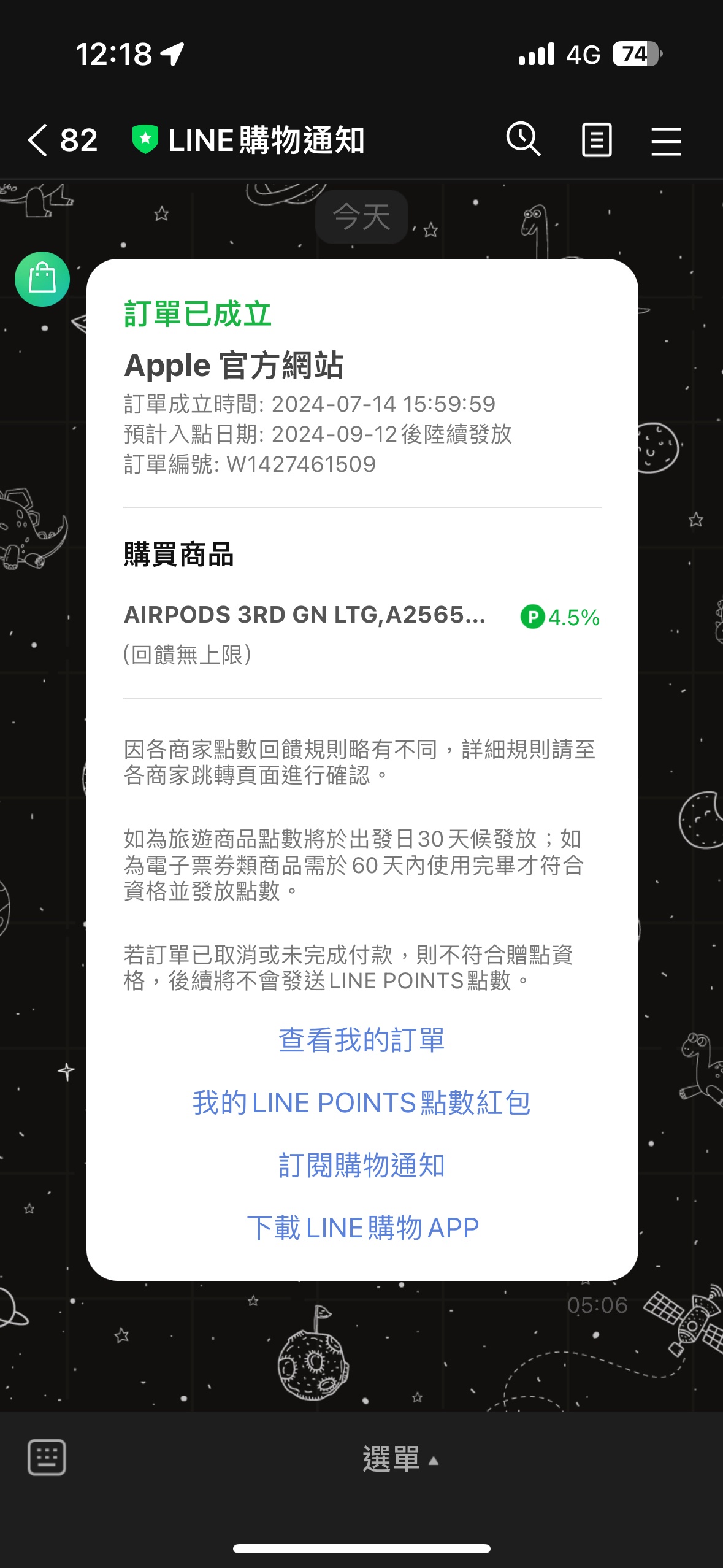Open the chat search icon
This screenshot has width=723, height=1568.
(523, 140)
